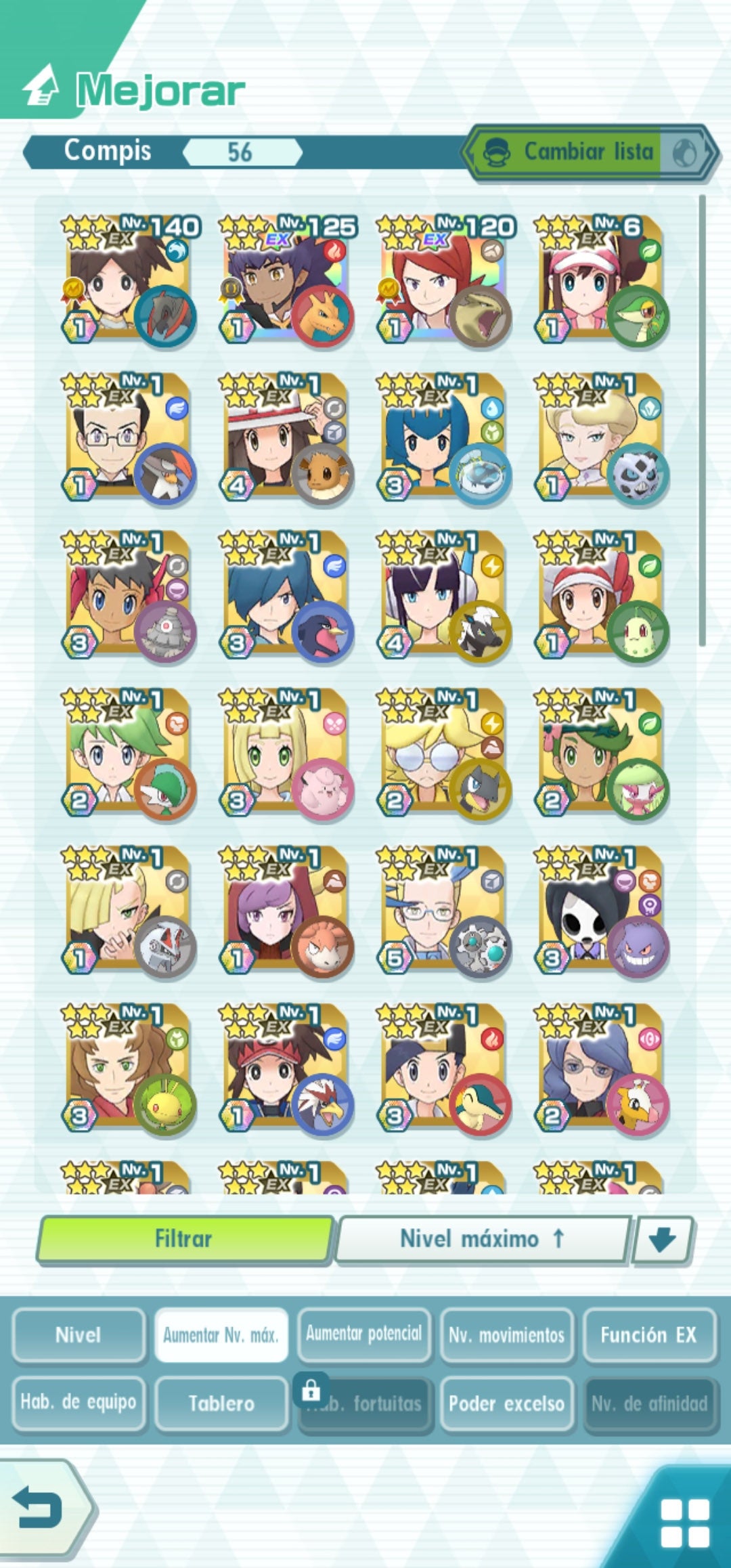Open the Poder excelso tab

point(506,1403)
